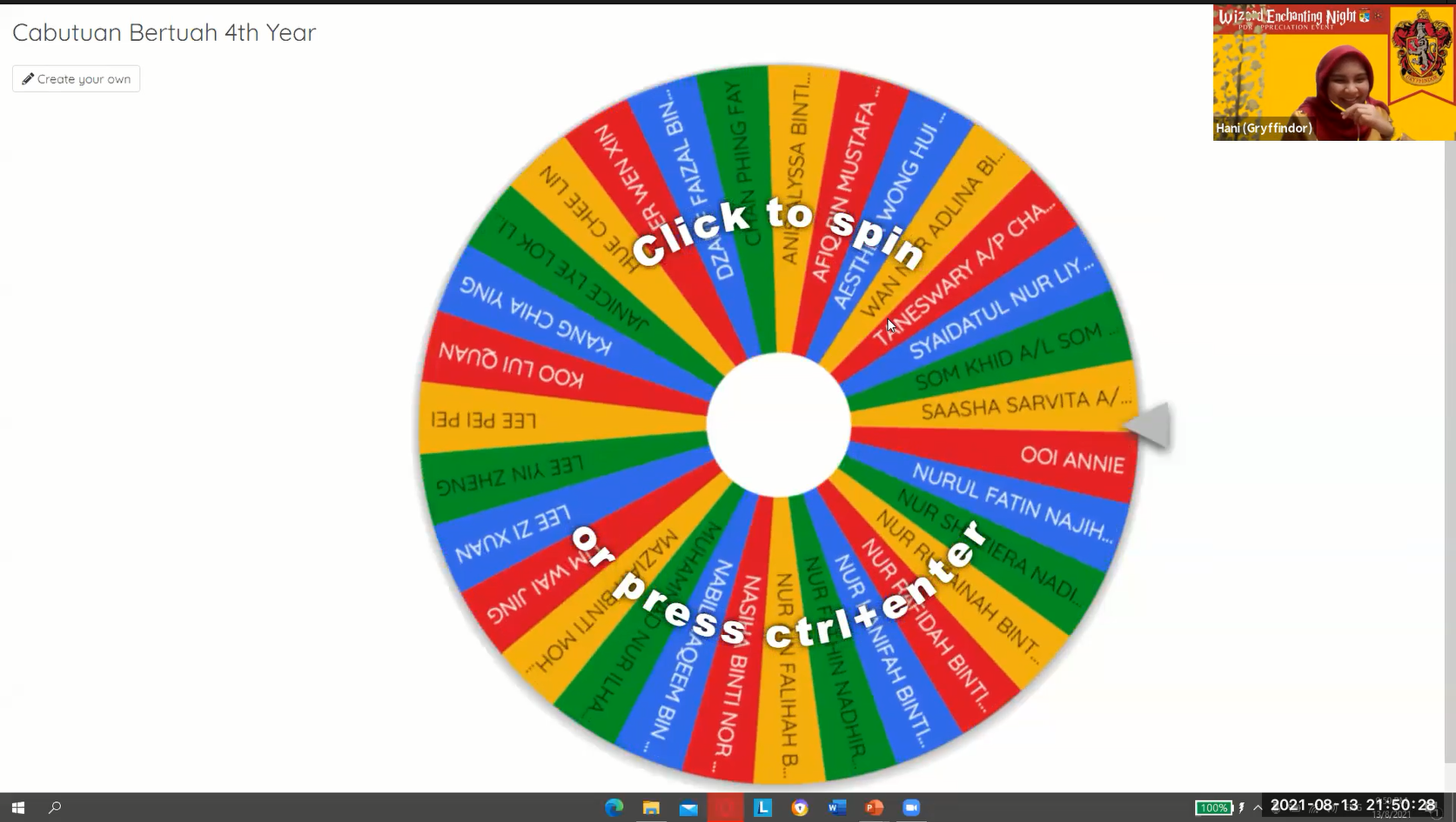Click the Create your own button
The width and height of the screenshot is (1456, 822).
[x=77, y=79]
